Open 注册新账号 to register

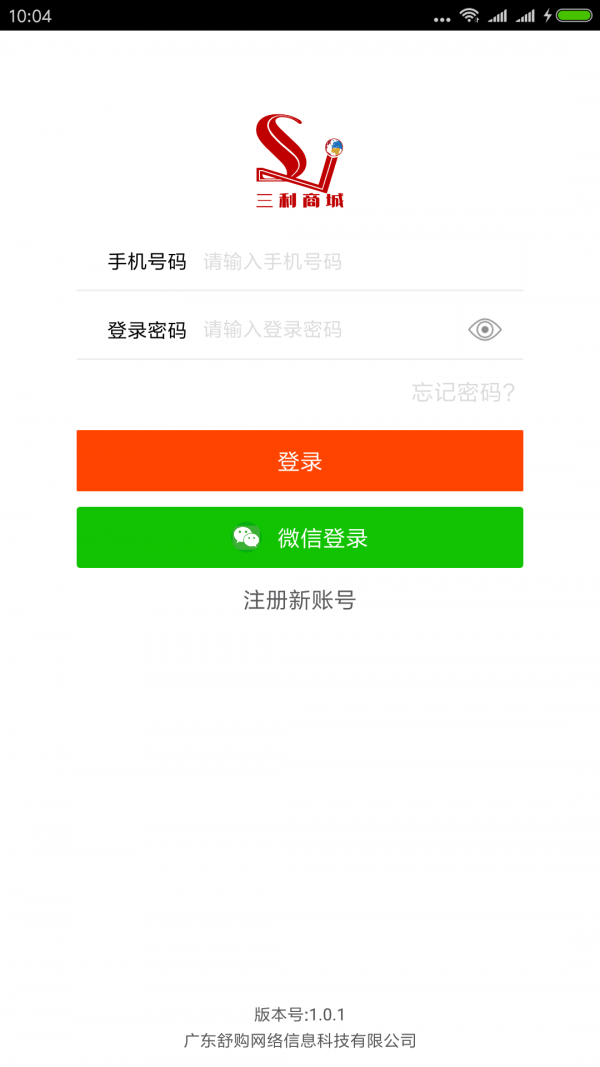click(300, 600)
